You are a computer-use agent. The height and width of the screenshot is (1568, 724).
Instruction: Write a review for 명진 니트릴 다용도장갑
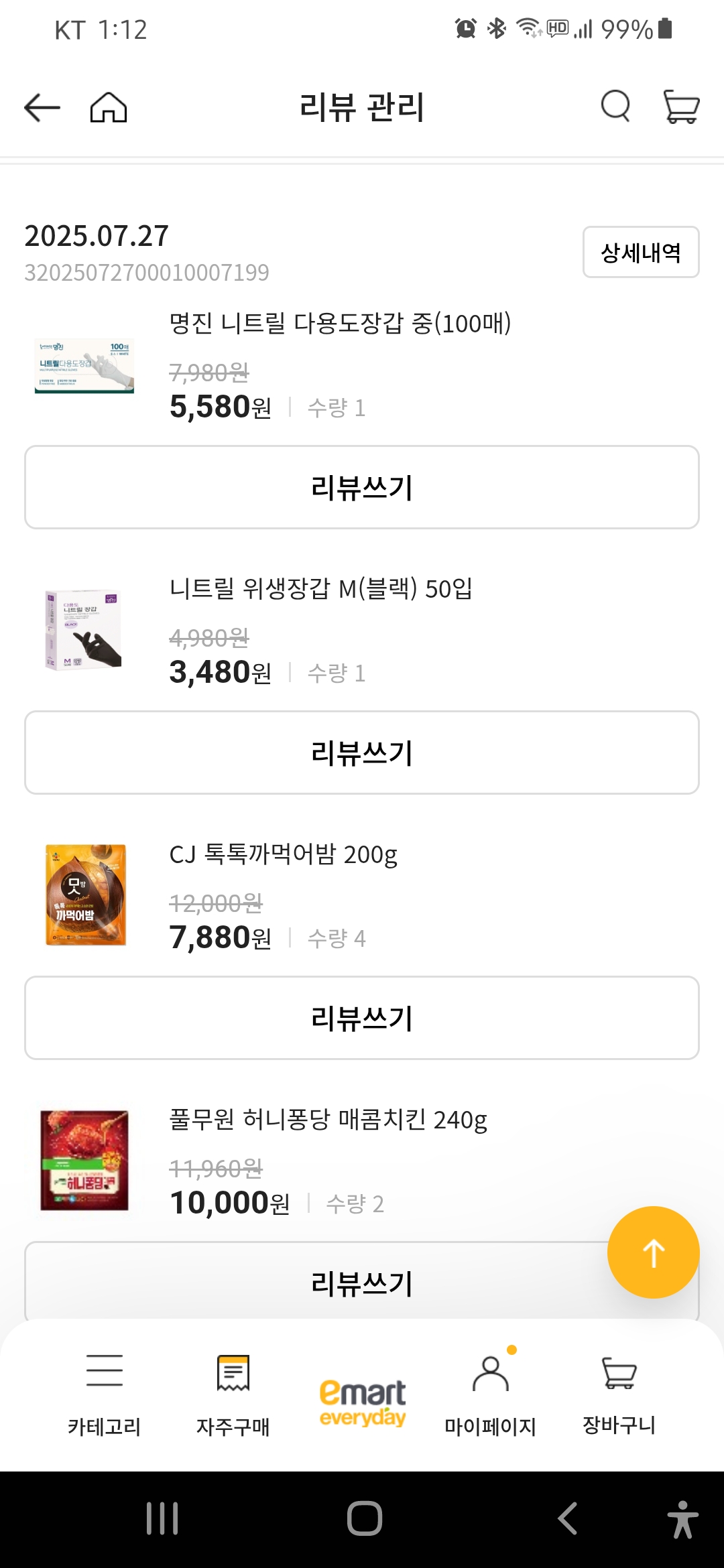(362, 487)
